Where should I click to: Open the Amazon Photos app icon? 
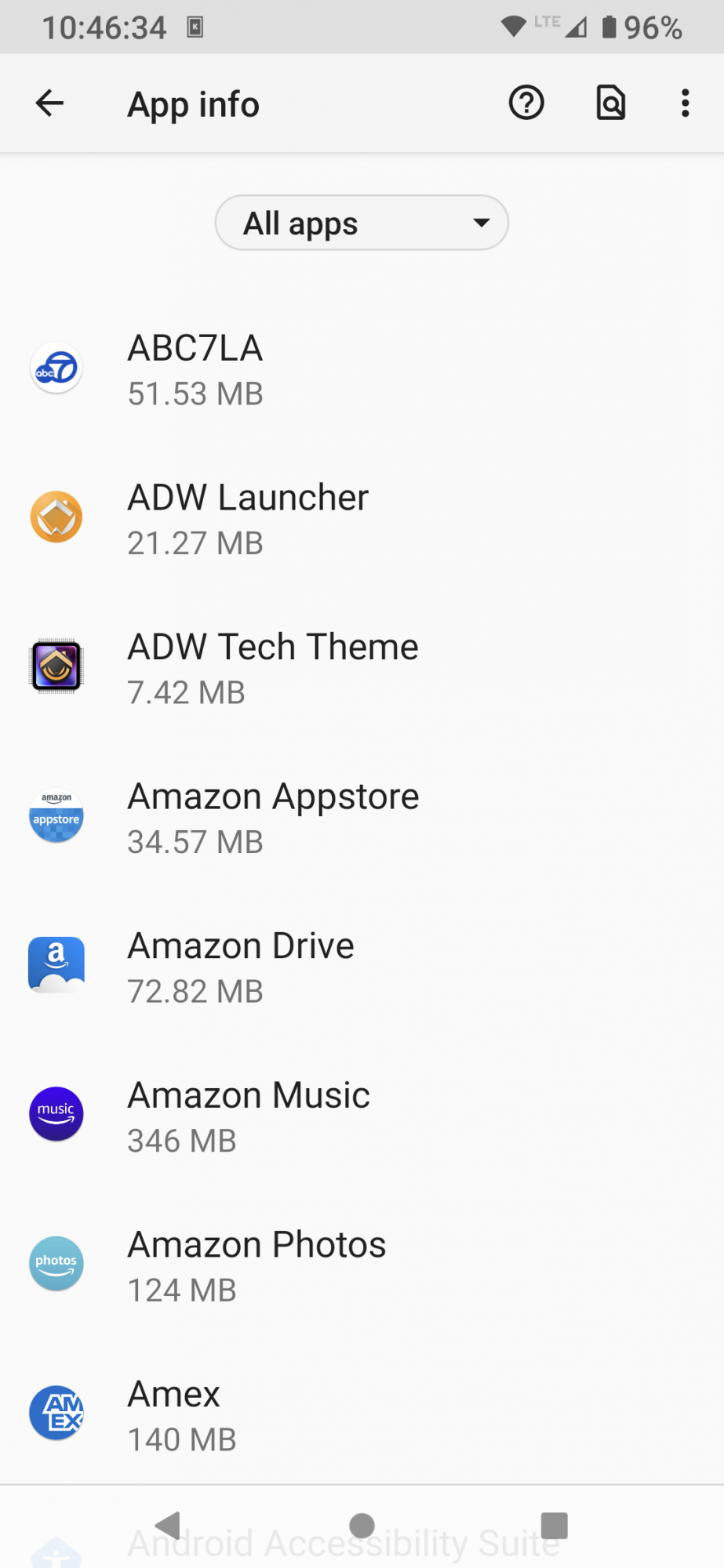56,1263
